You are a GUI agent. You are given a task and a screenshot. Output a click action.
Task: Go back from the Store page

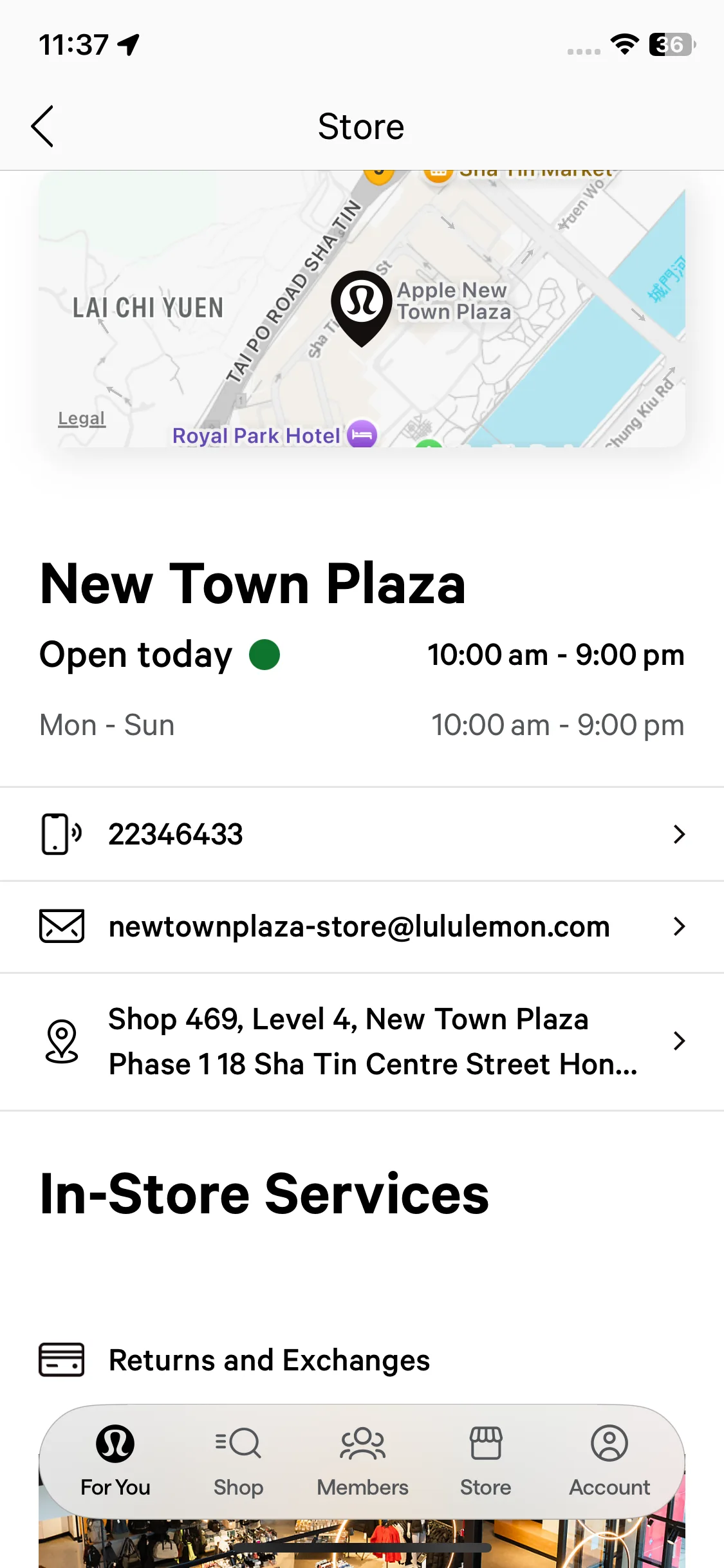click(x=42, y=127)
